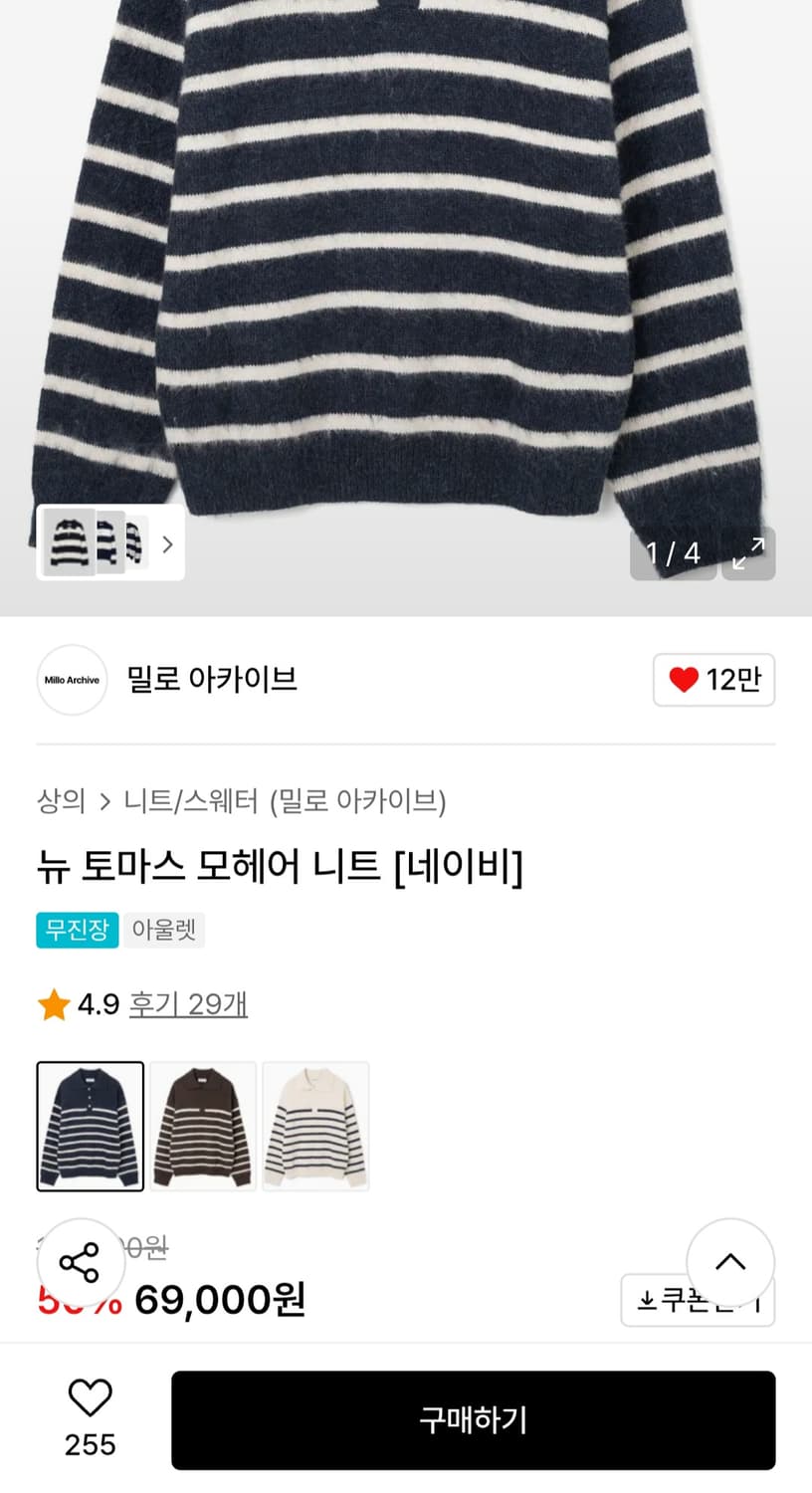This screenshot has width=812, height=1493.
Task: Tap the 구매하기 purchase button
Action: [x=473, y=1420]
